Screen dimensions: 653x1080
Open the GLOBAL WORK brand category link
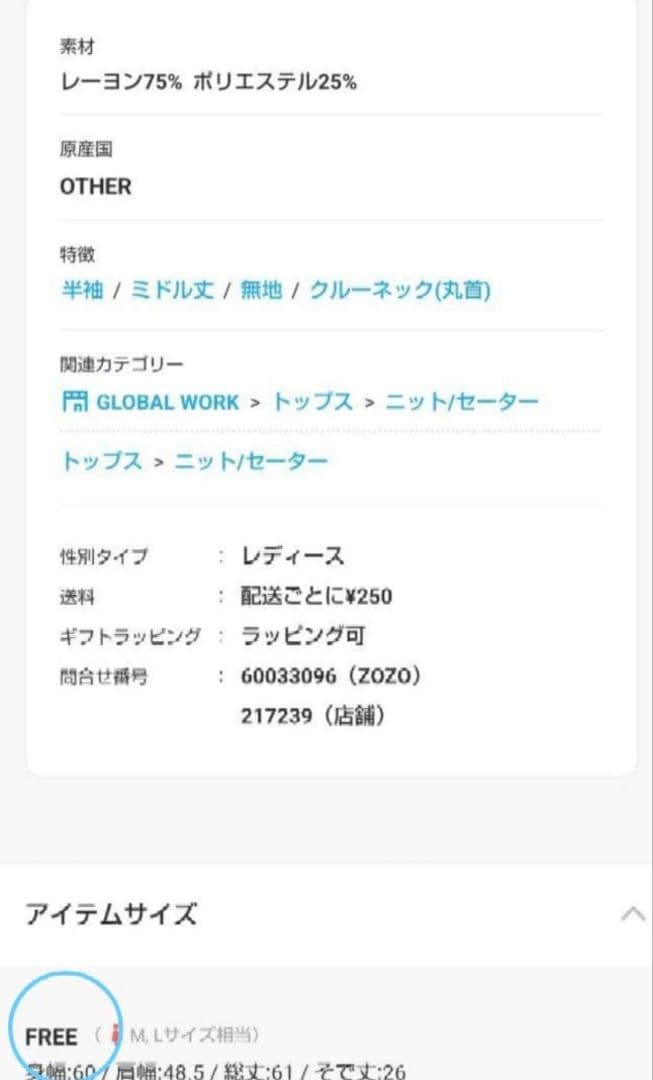[150, 402]
